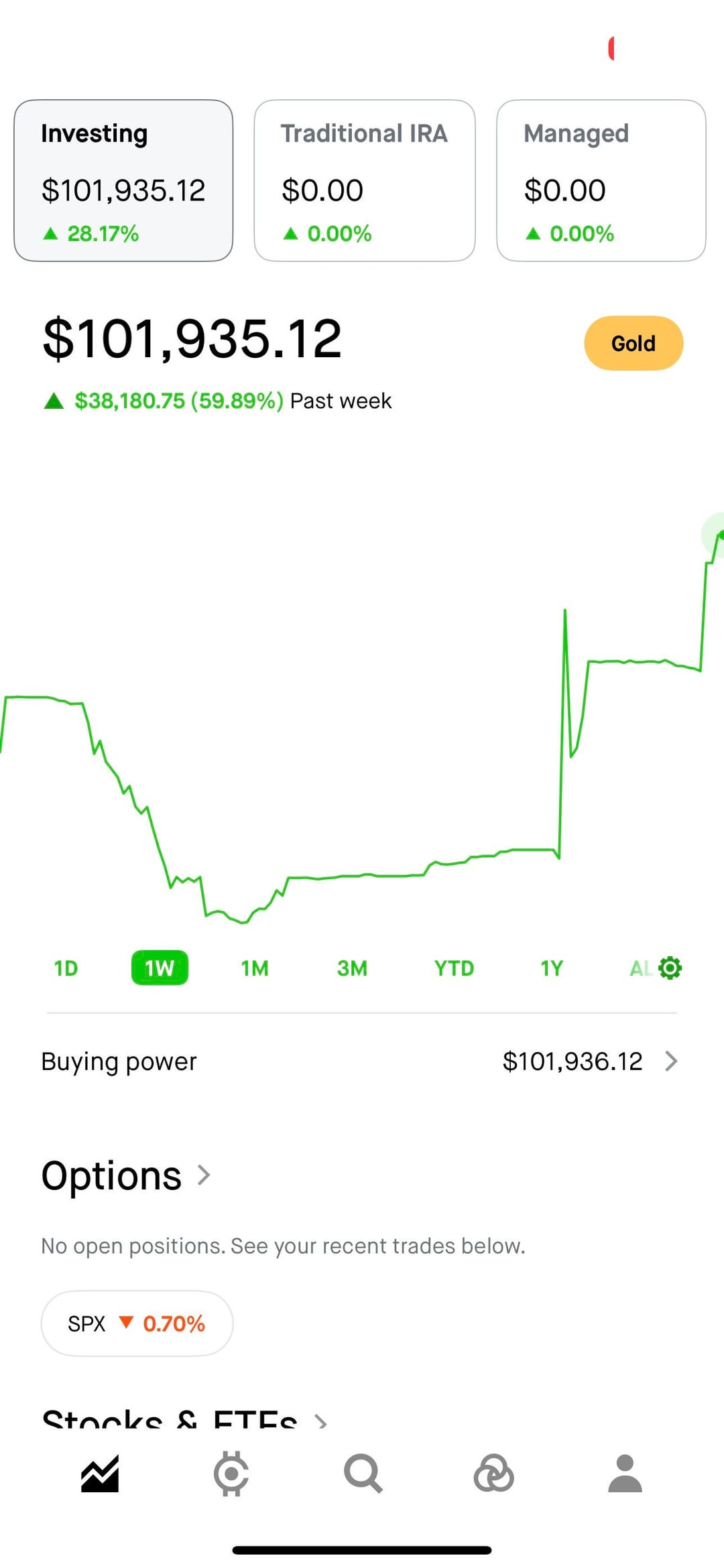Open the Options section
The image size is (724, 1568).
point(126,1175)
